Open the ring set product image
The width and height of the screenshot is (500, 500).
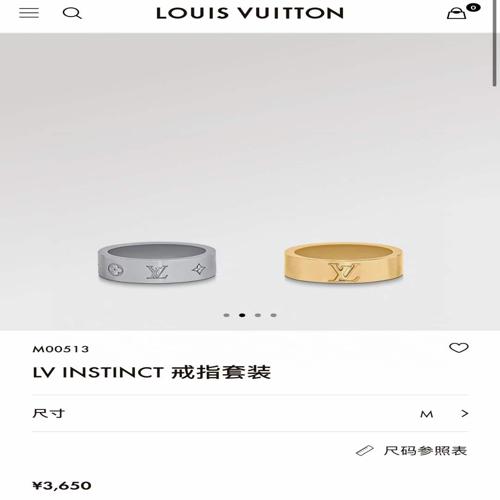pyautogui.click(x=250, y=182)
